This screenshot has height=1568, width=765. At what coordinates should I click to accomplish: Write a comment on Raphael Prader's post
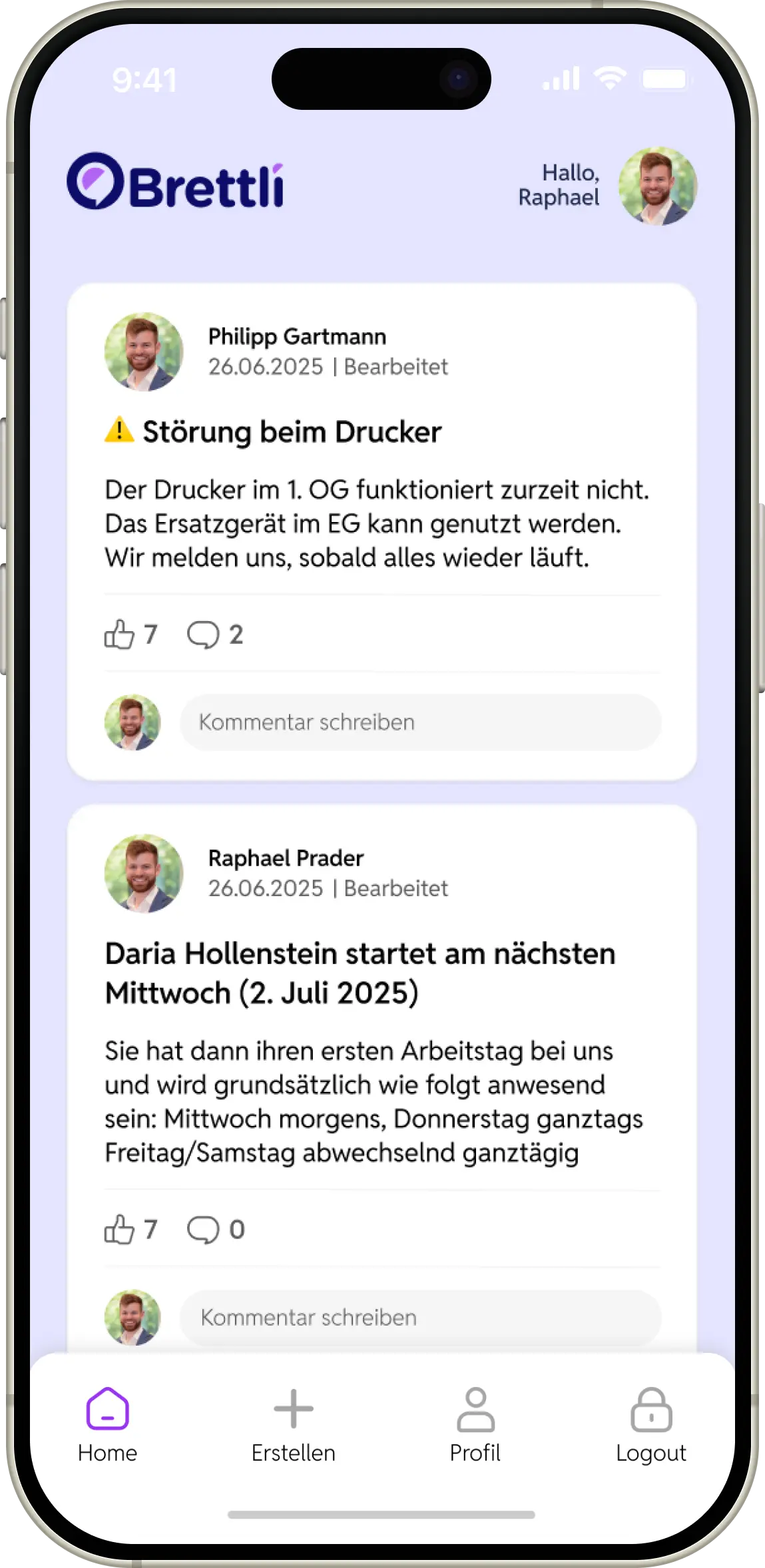pyautogui.click(x=419, y=1317)
